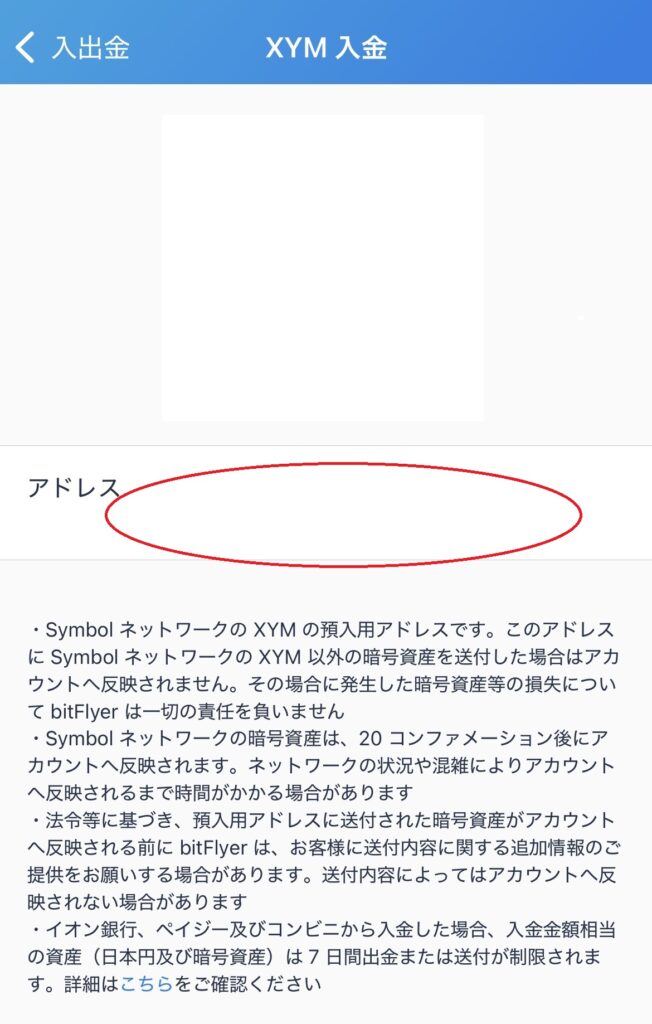This screenshot has width=652, height=1024.
Task: Tap the アドレス row to copy it
Action: coord(326,503)
